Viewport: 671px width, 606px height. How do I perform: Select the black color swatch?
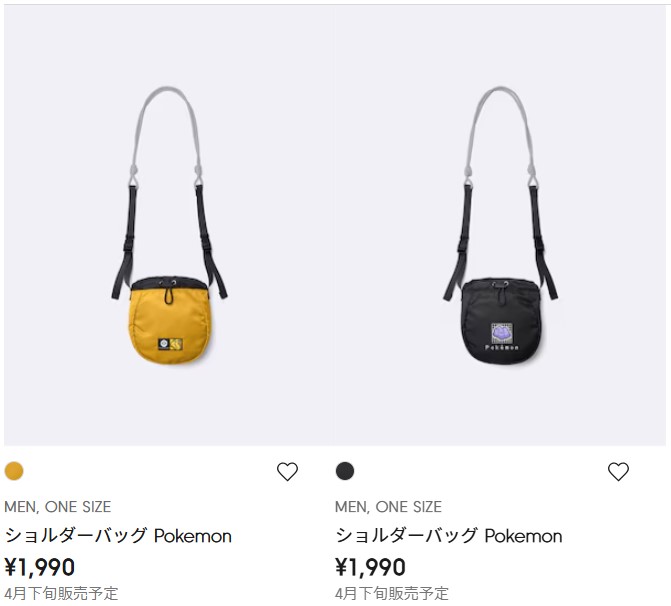point(345,471)
